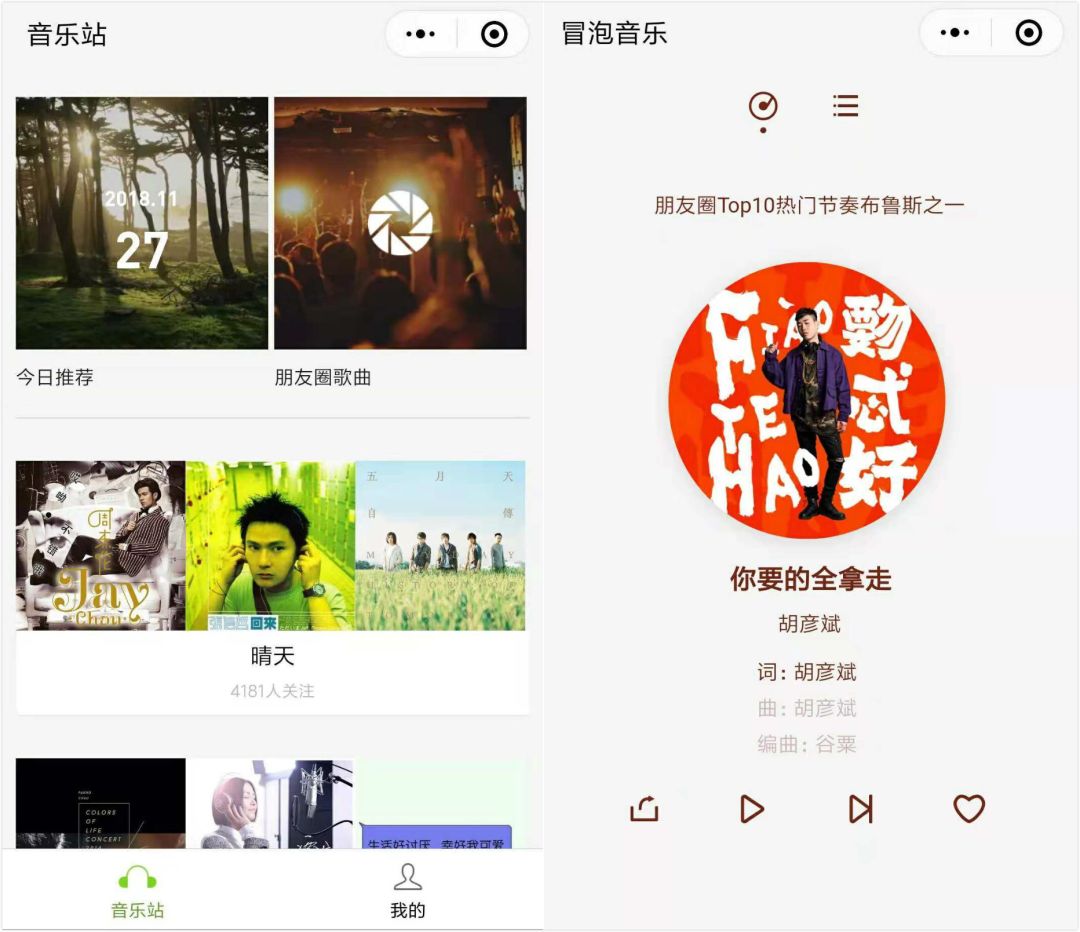The width and height of the screenshot is (1080, 932).
Task: Play the song 你要的全拿走
Action: click(752, 809)
